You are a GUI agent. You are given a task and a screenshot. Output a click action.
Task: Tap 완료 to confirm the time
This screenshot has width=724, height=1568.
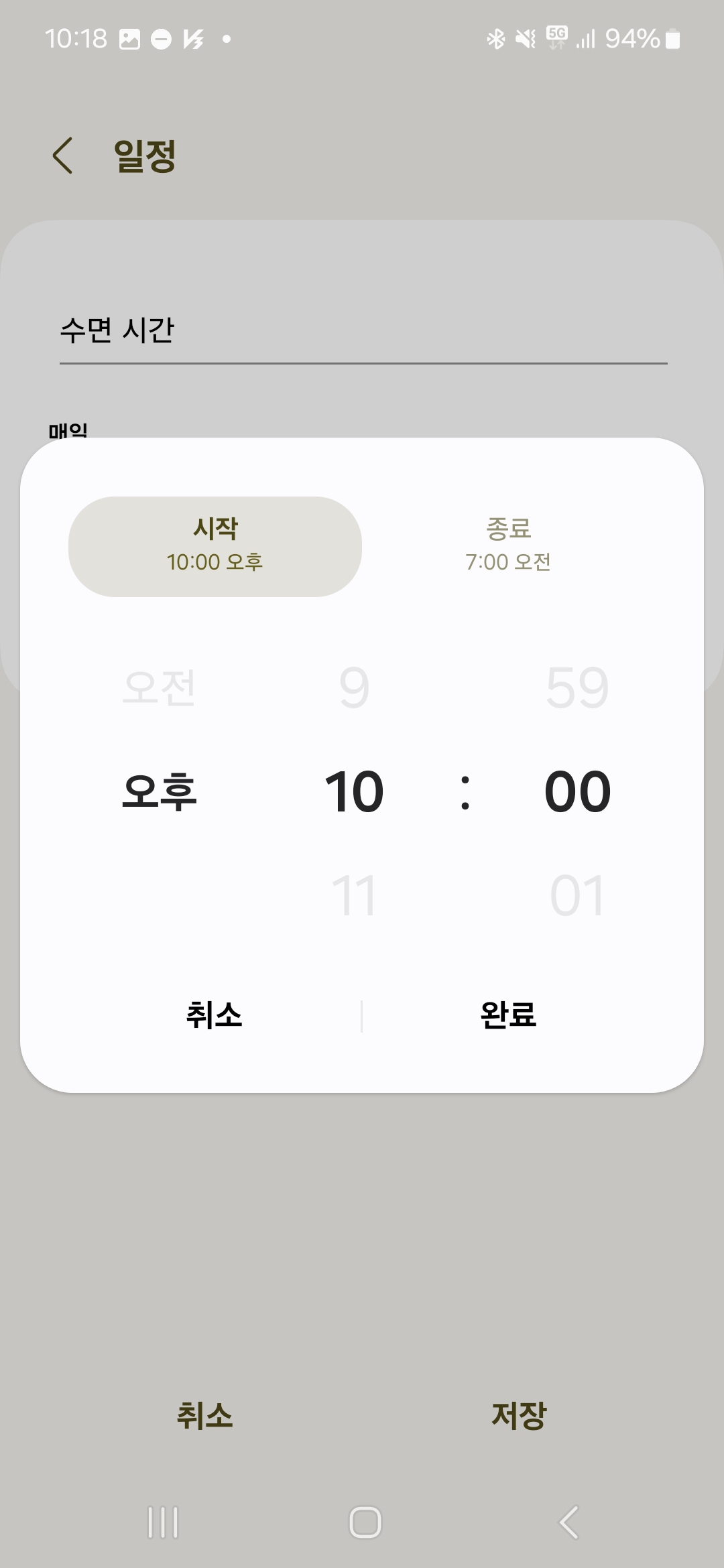click(x=507, y=1015)
